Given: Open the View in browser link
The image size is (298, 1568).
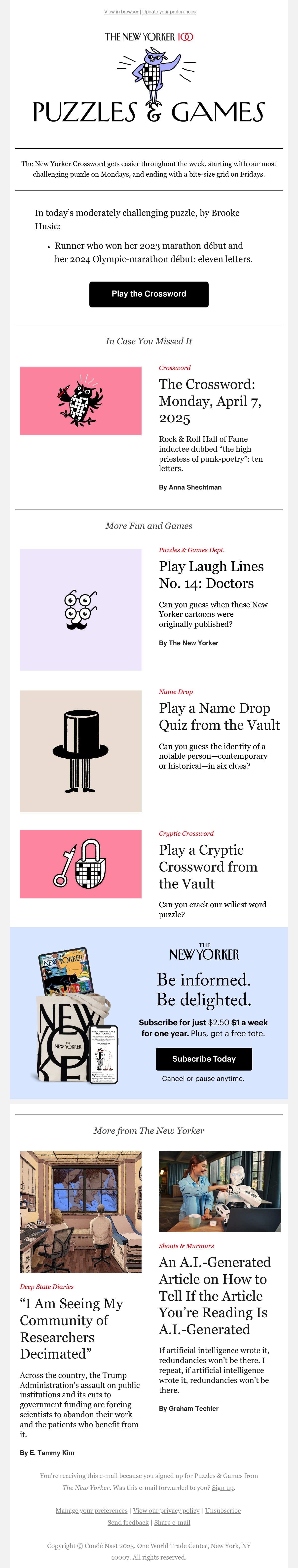Looking at the screenshot, I should tap(121, 11).
